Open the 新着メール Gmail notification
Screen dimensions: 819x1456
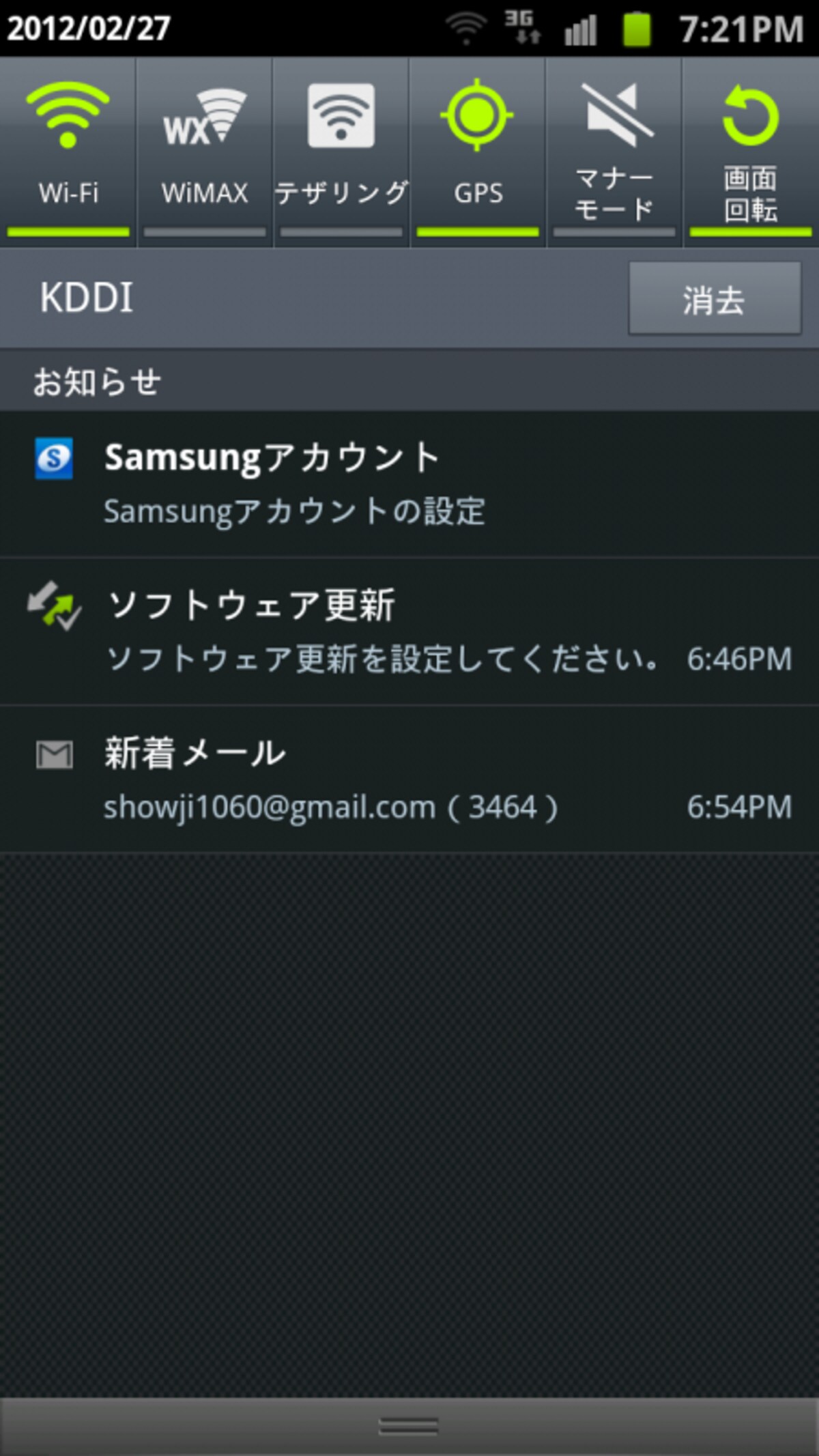point(409,779)
